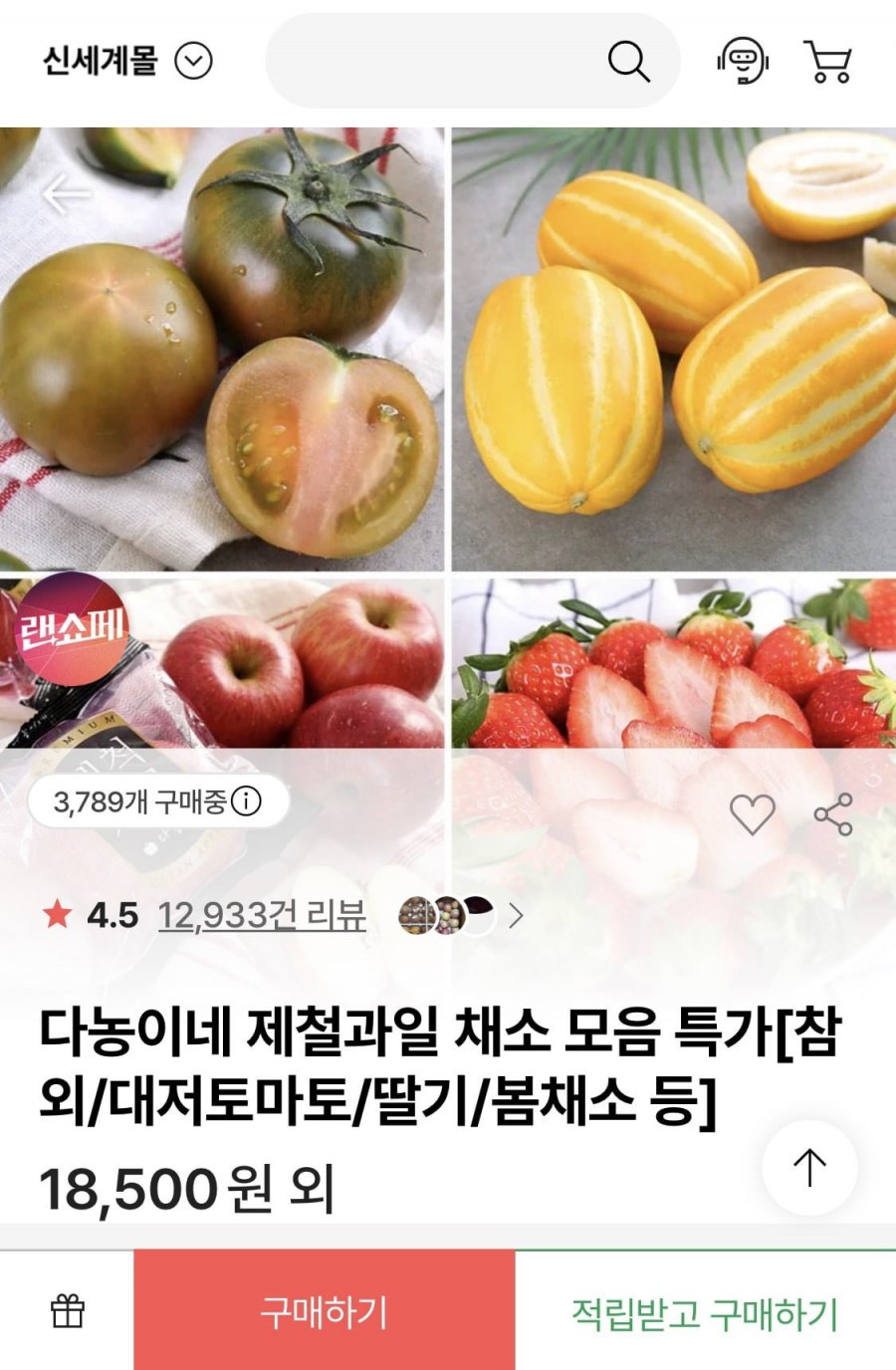Open the 12,933건 리뷰 link
The height and width of the screenshot is (1370, 896).
pyautogui.click(x=262, y=914)
